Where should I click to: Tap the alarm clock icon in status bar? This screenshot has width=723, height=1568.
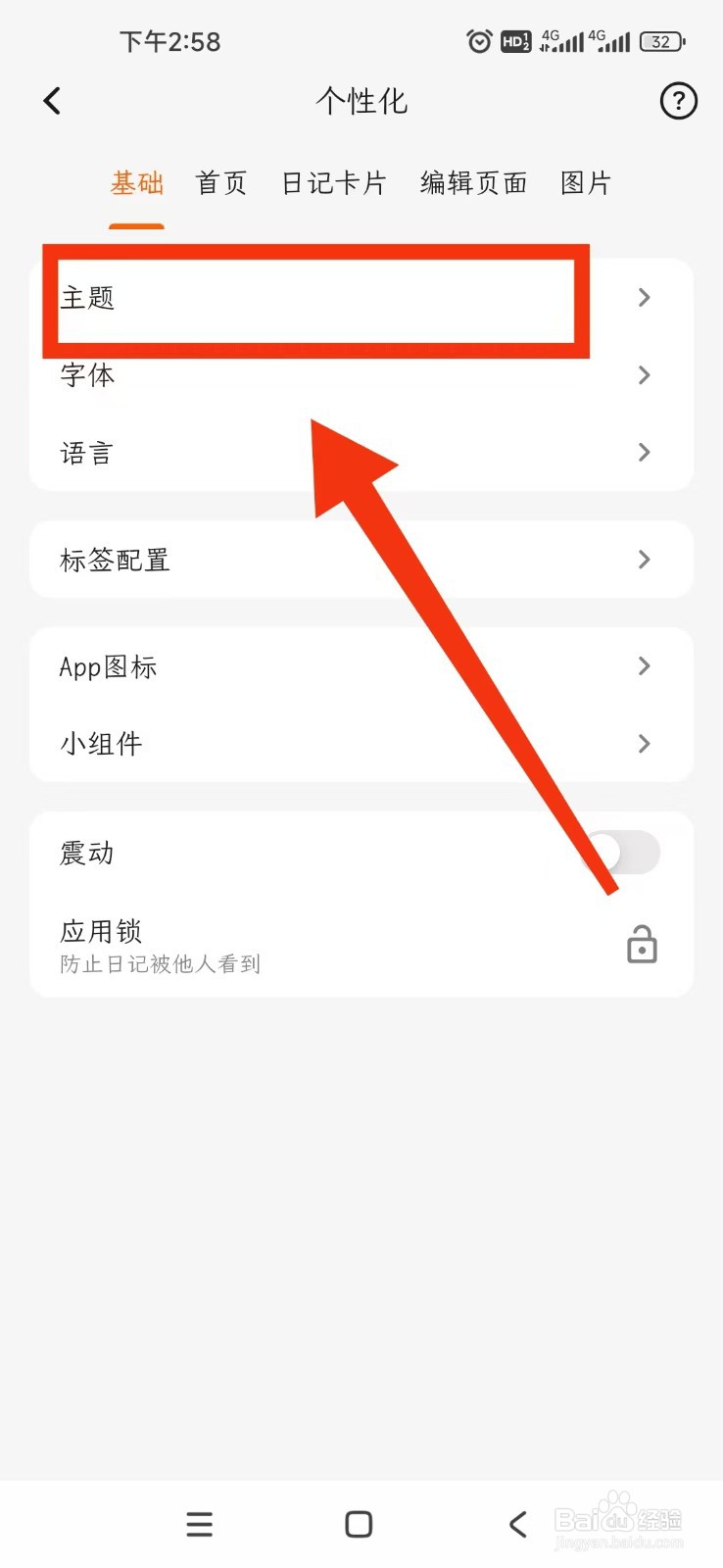[x=478, y=41]
